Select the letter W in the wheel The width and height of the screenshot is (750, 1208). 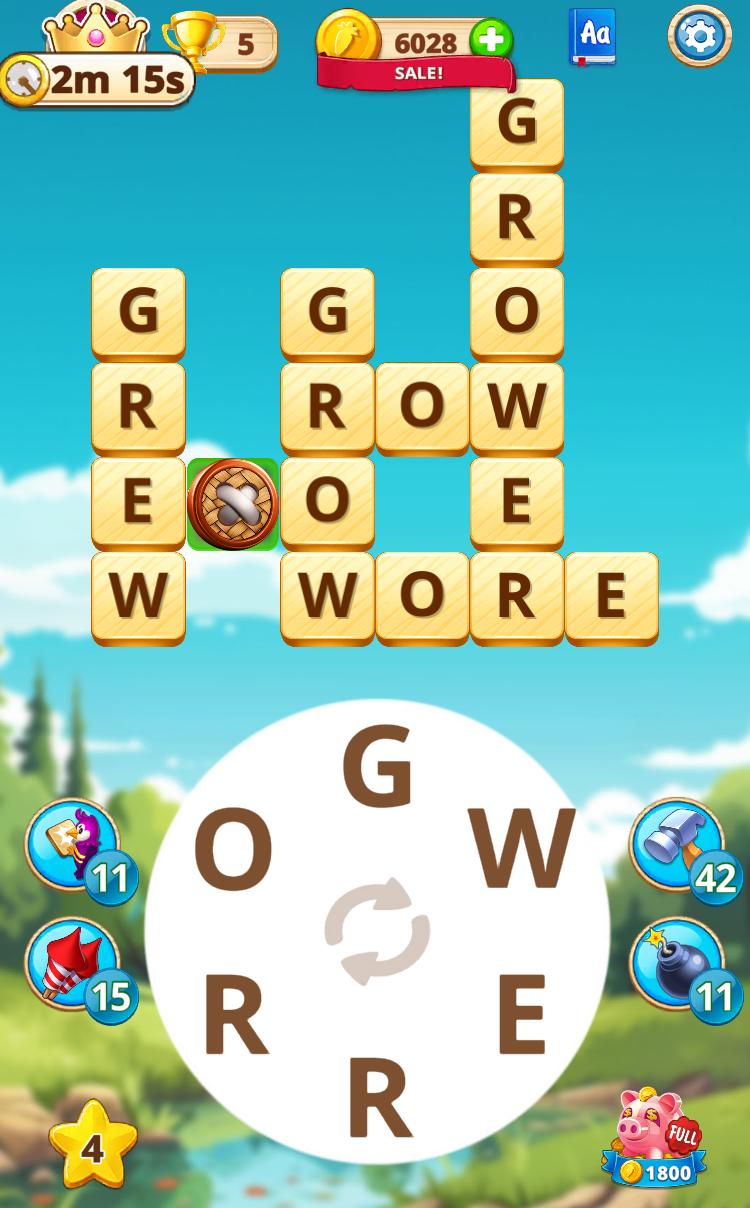click(x=523, y=850)
